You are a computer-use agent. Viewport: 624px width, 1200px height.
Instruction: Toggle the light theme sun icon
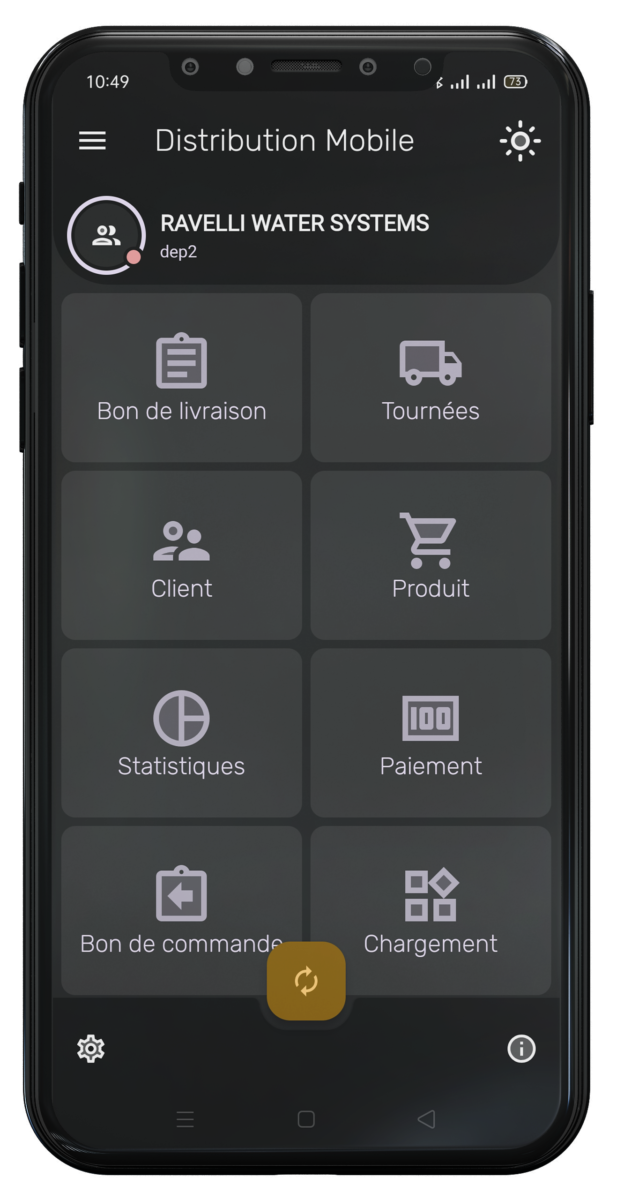[x=520, y=141]
